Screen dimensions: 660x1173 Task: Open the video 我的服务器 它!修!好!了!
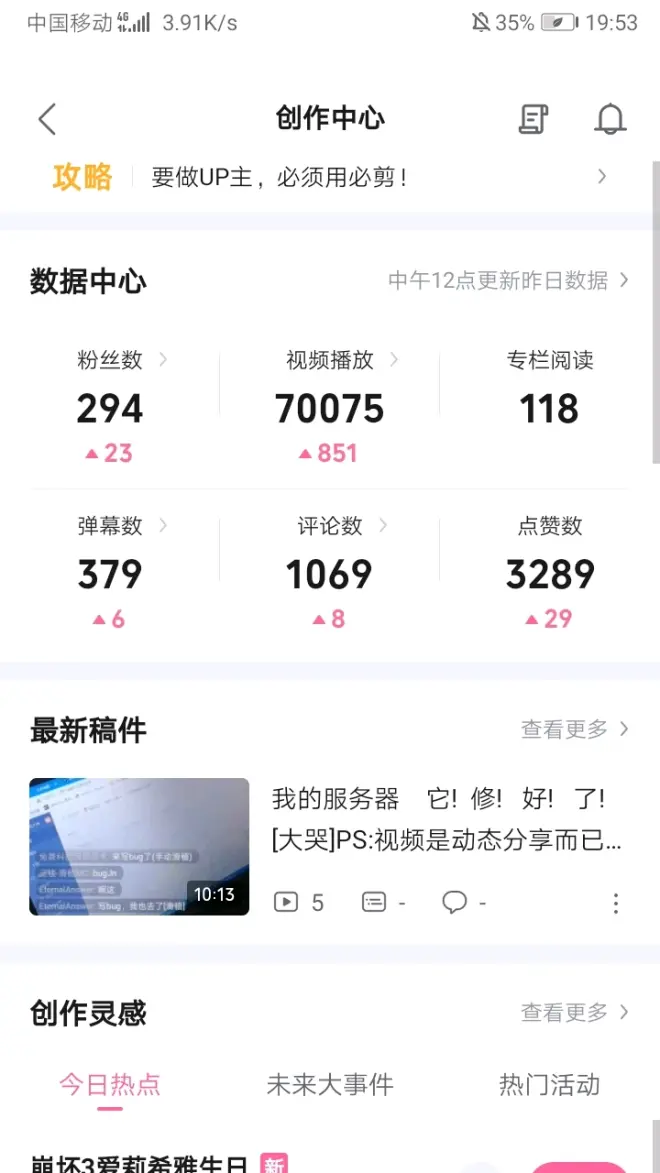438,820
